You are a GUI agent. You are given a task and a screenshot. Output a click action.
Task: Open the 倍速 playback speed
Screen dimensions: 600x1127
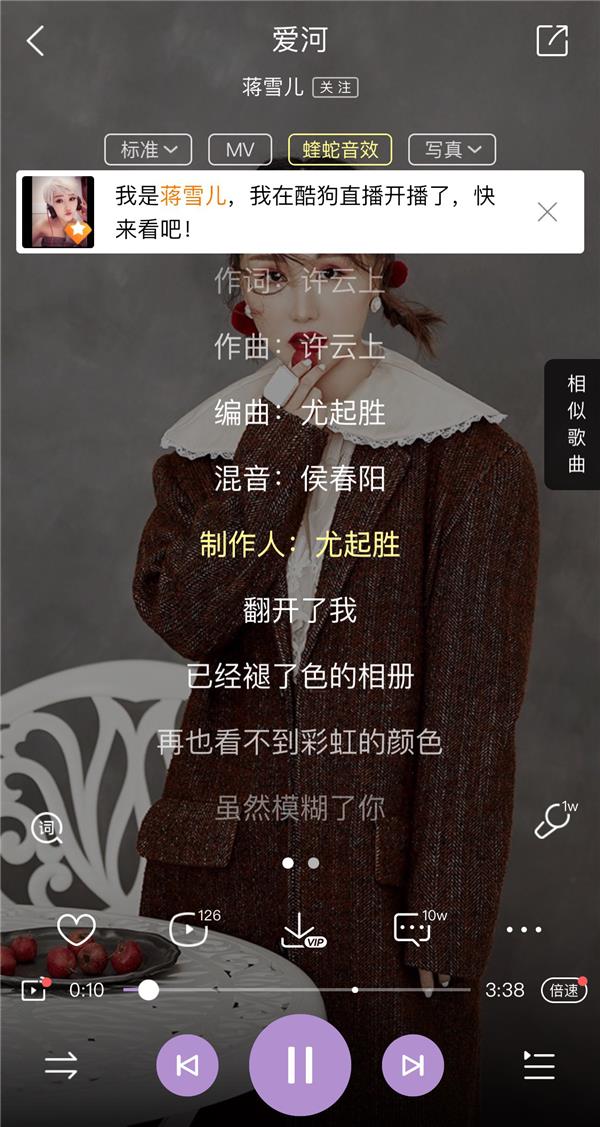coord(563,990)
